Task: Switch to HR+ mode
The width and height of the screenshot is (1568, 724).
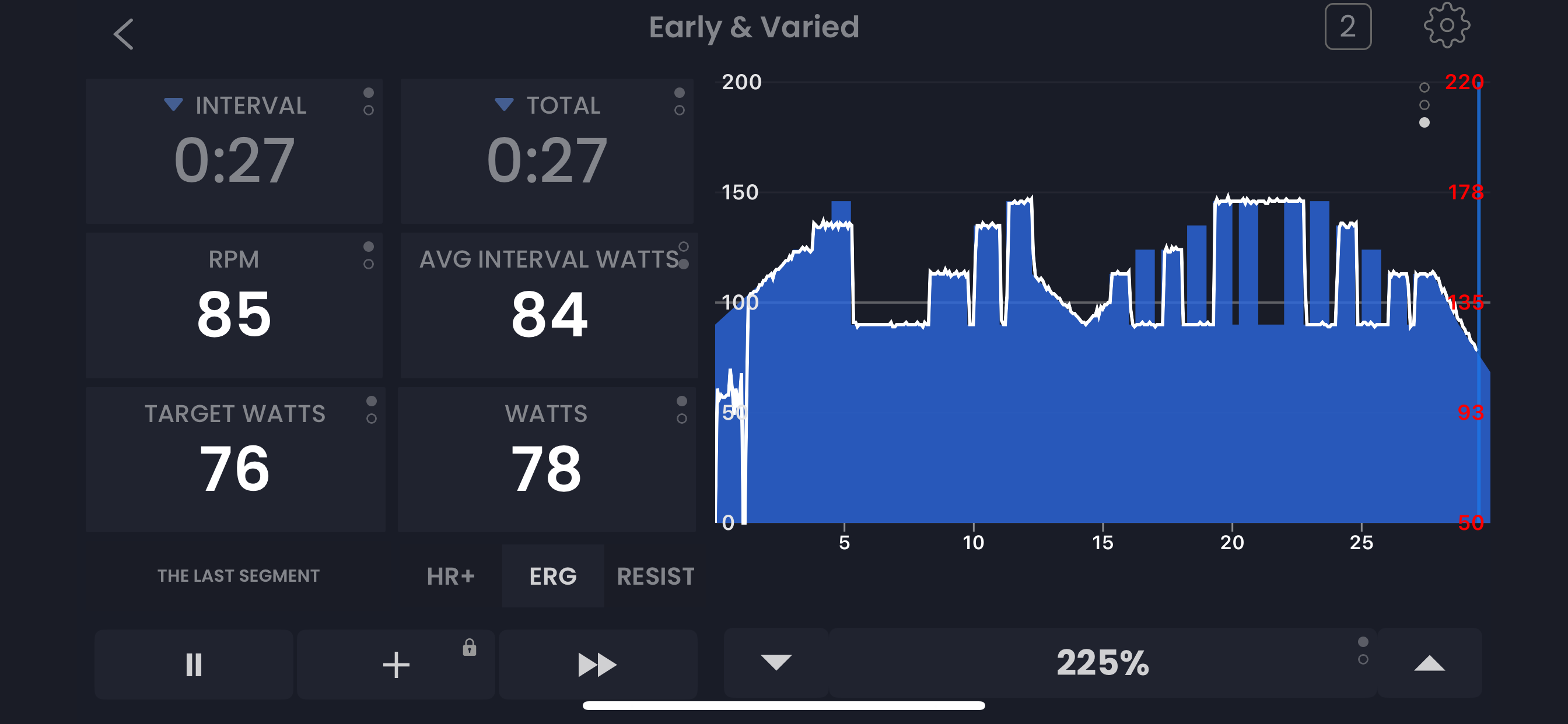Action: (450, 576)
